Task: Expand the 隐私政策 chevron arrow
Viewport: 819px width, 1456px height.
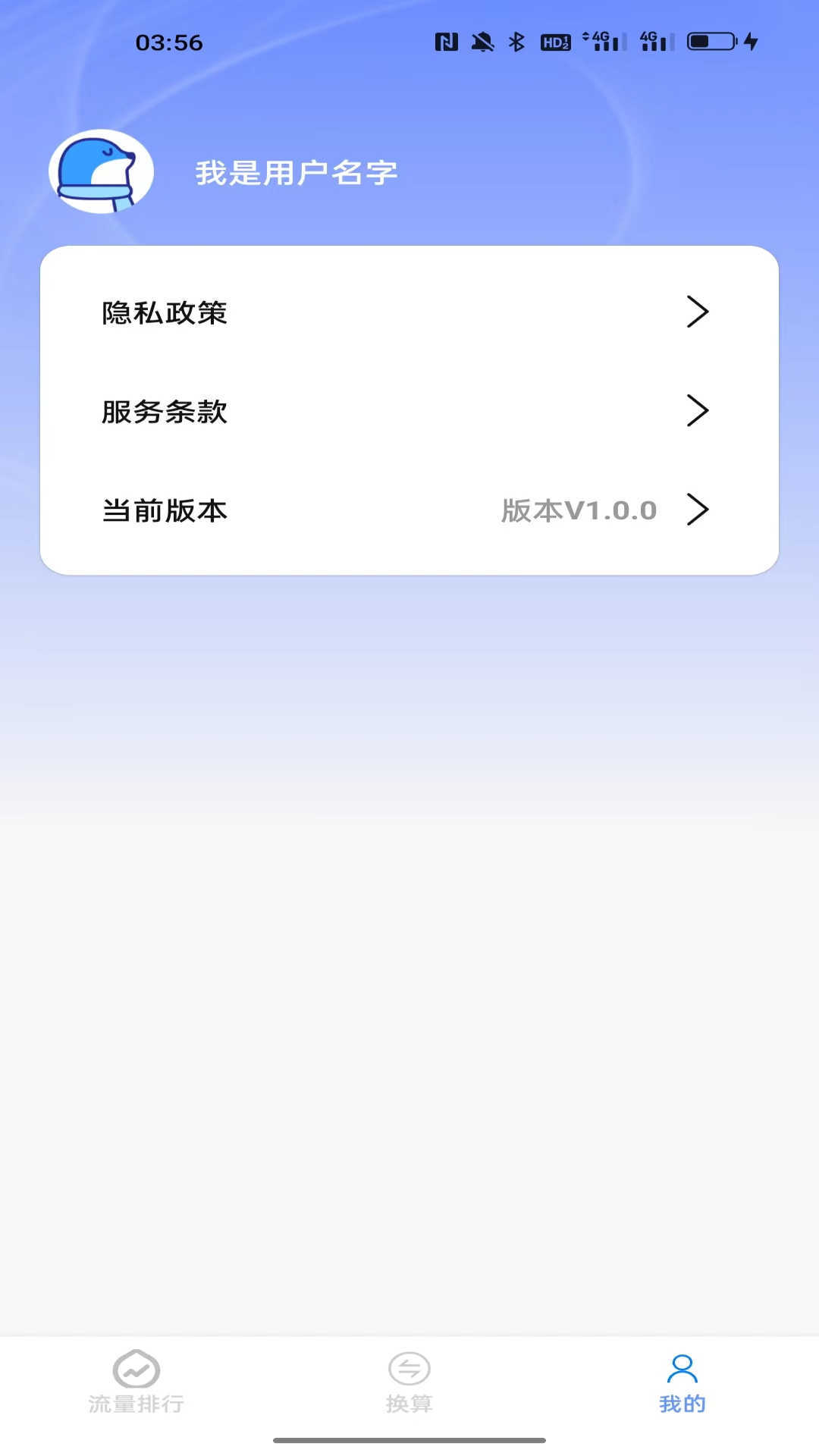Action: (x=698, y=312)
